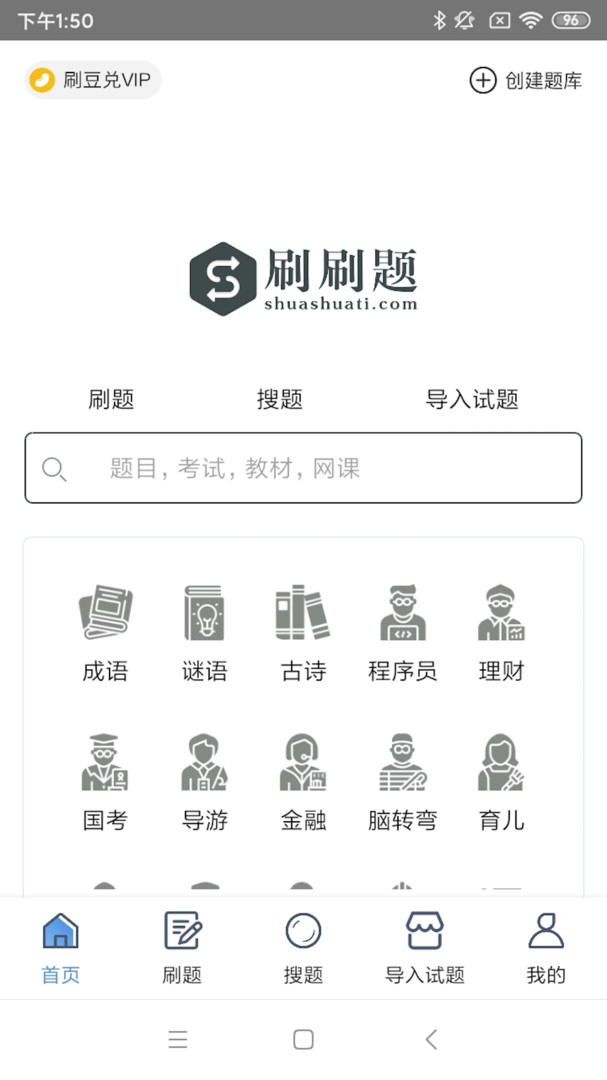Open the 脑转弯 category
Viewport: 607px width, 1080px height.
402,781
